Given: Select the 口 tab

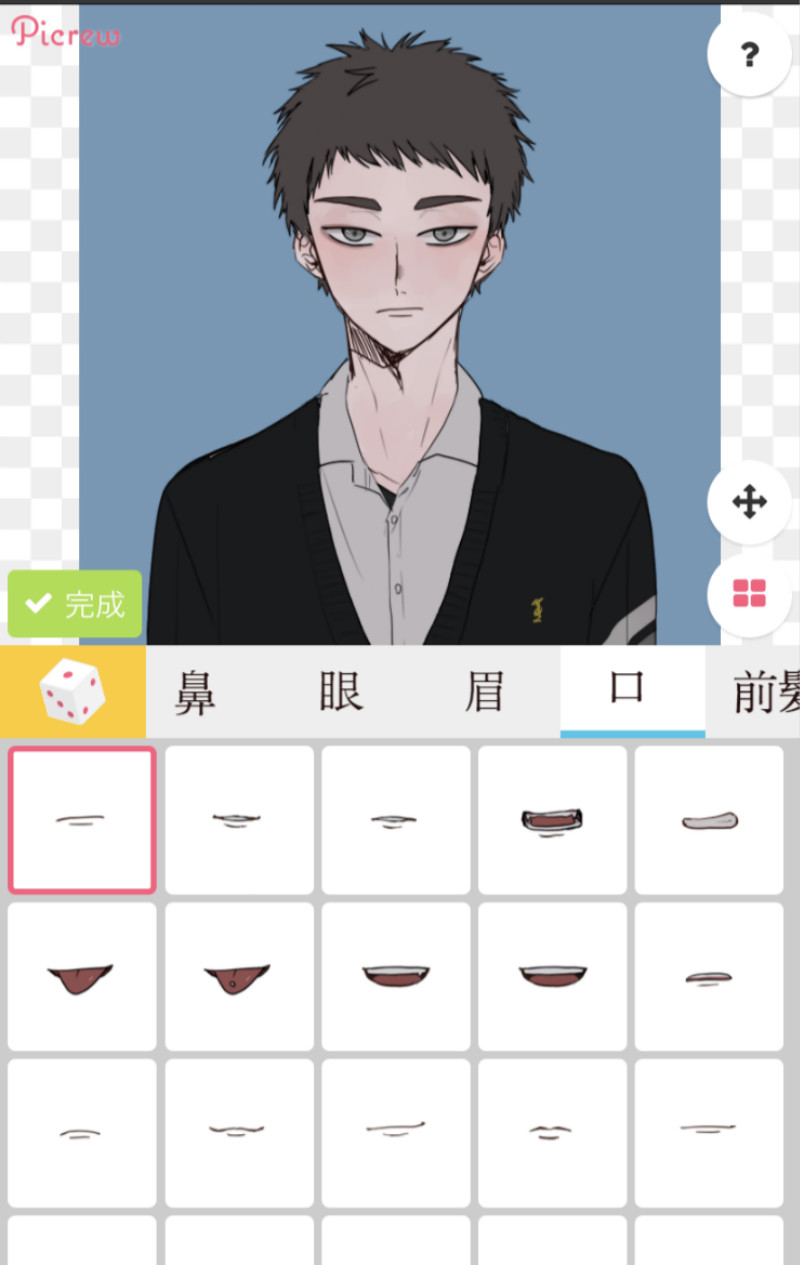Looking at the screenshot, I should pos(628,690).
